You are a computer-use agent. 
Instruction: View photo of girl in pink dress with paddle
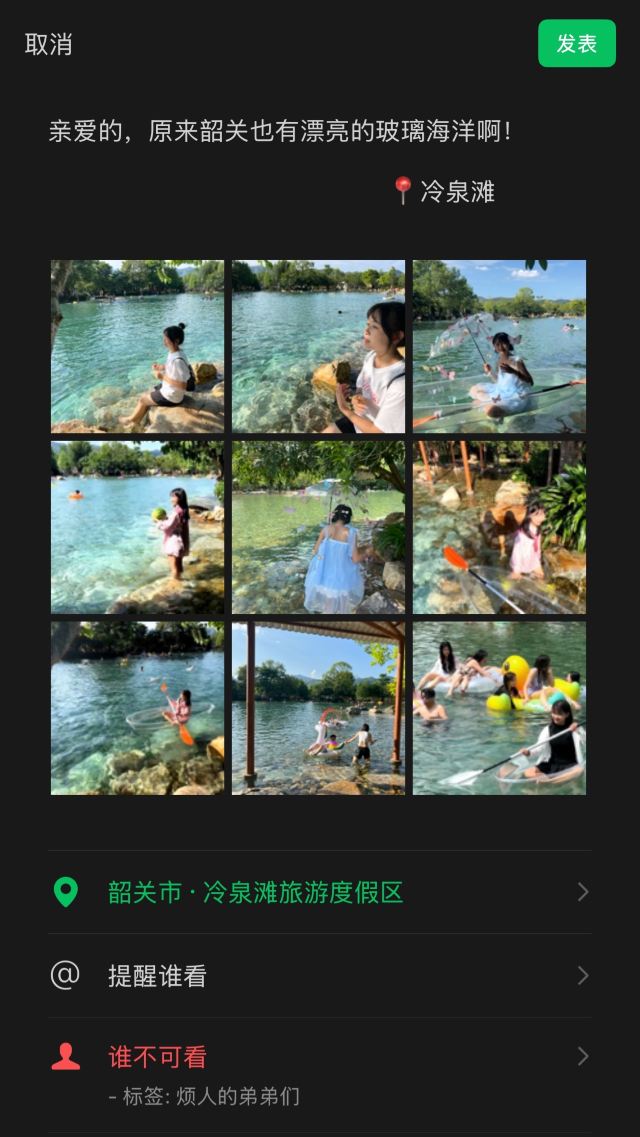tap(499, 527)
